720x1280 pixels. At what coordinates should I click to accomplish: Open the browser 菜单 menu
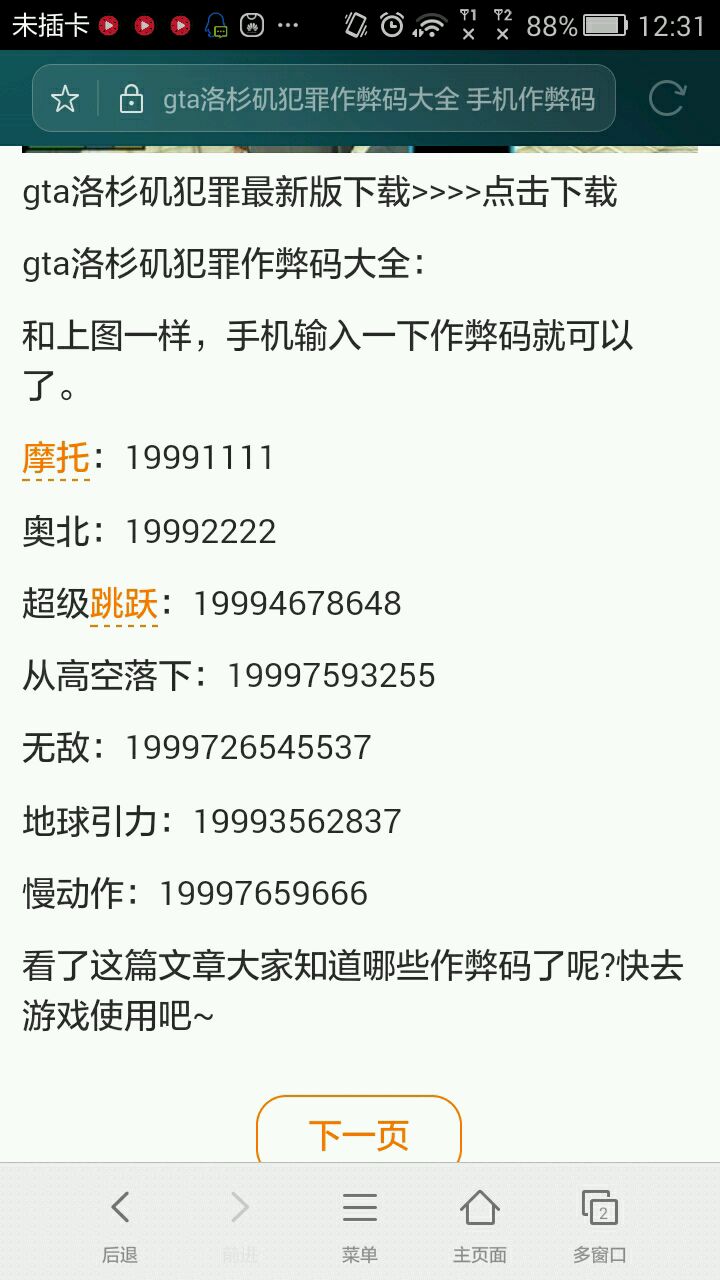click(x=360, y=1224)
